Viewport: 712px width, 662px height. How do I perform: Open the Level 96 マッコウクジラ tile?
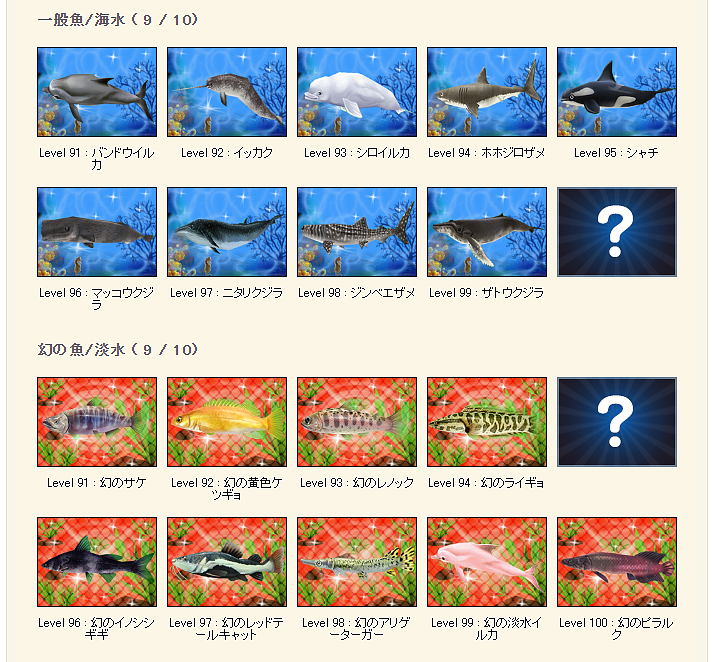point(97,232)
